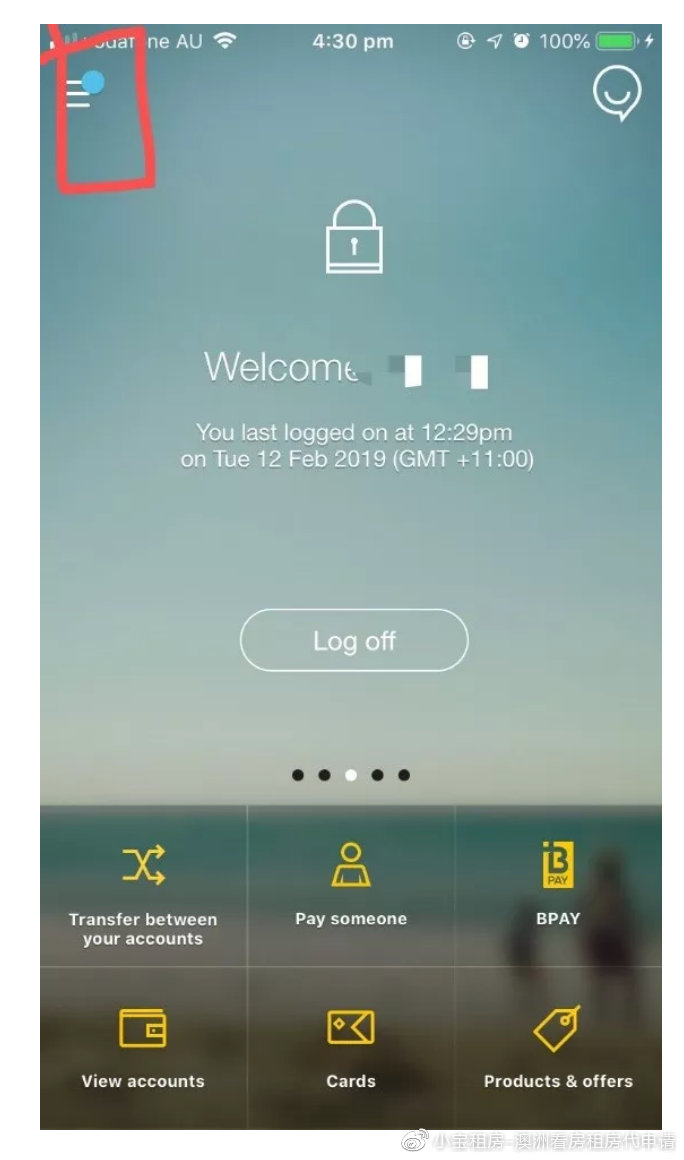
Task: Open the chat assistant icon
Action: (616, 93)
